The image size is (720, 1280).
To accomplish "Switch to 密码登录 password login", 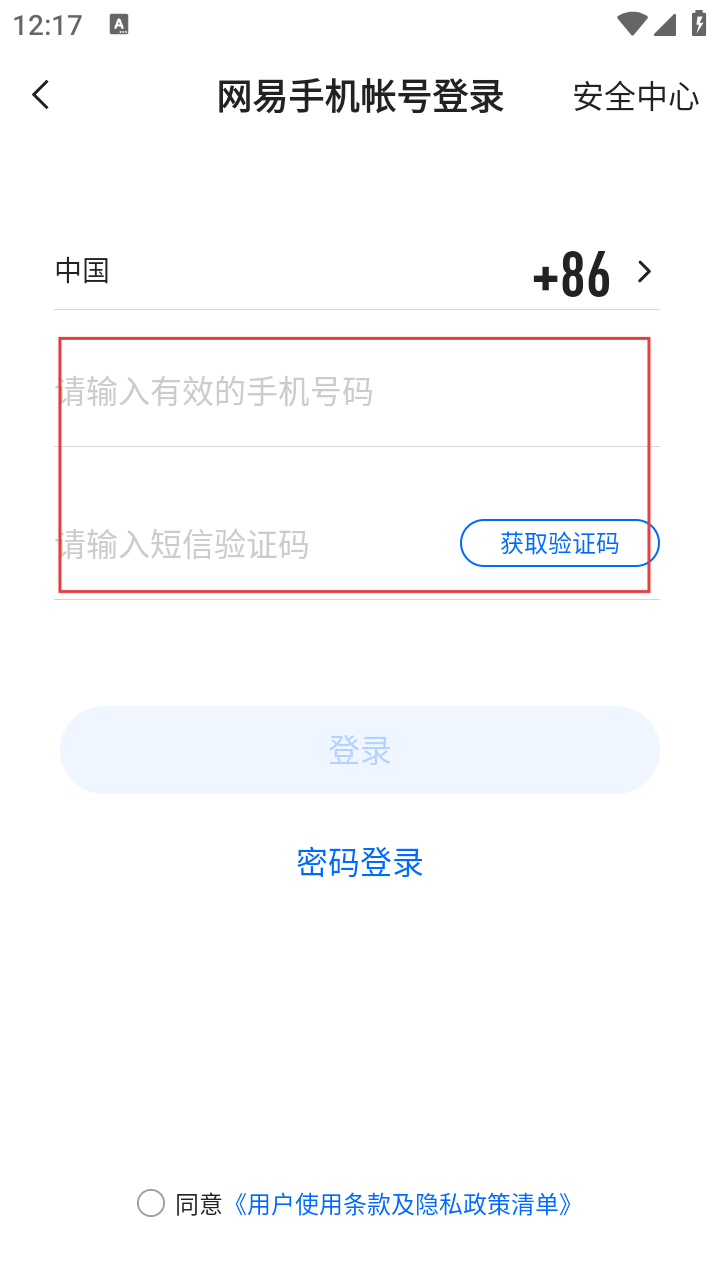I will (360, 862).
